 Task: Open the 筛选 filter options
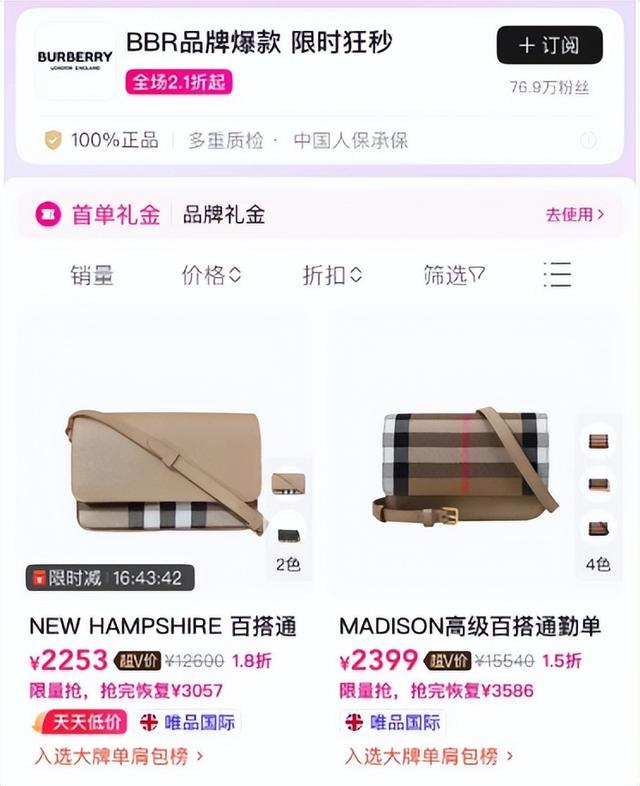[x=454, y=275]
